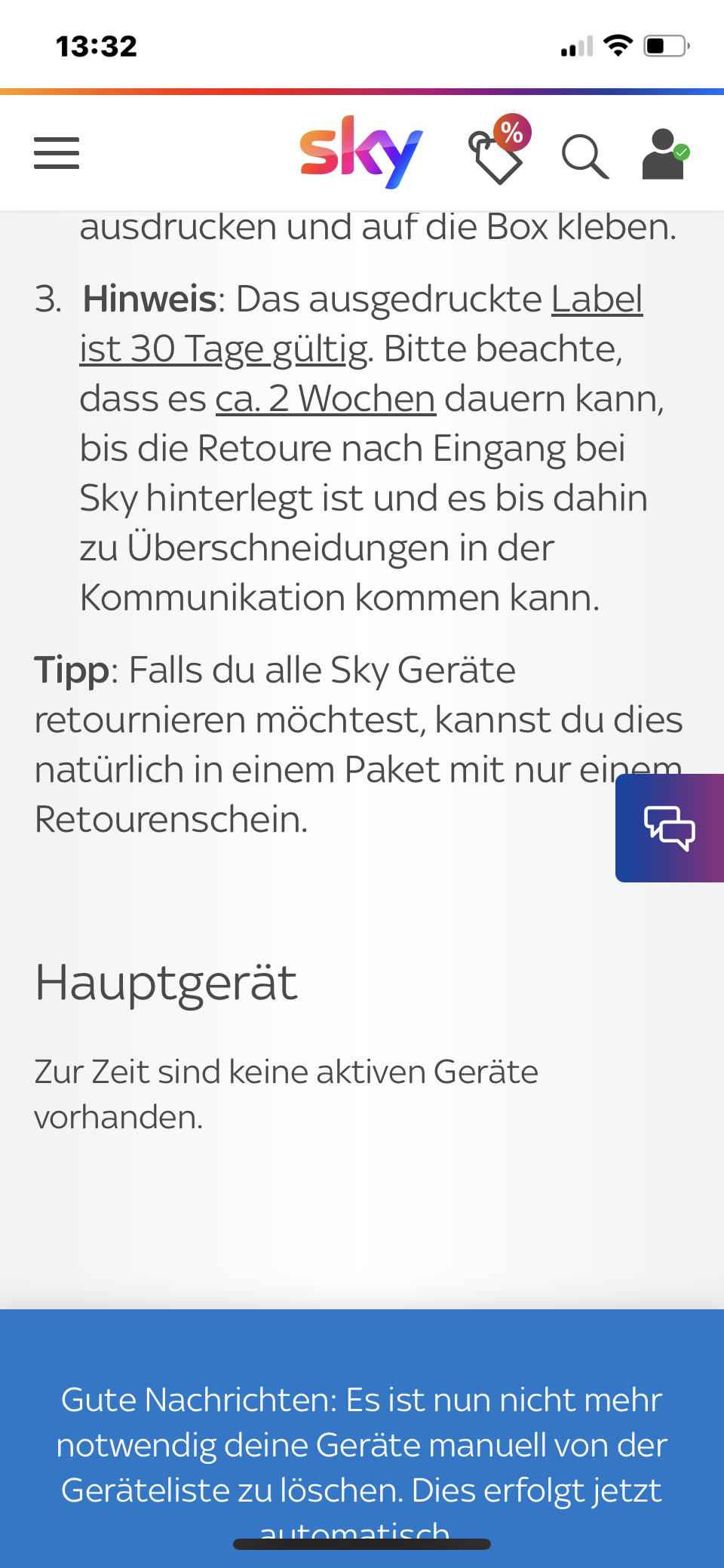This screenshot has width=724, height=1568.
Task: Open the account profile icon
Action: tap(664, 154)
